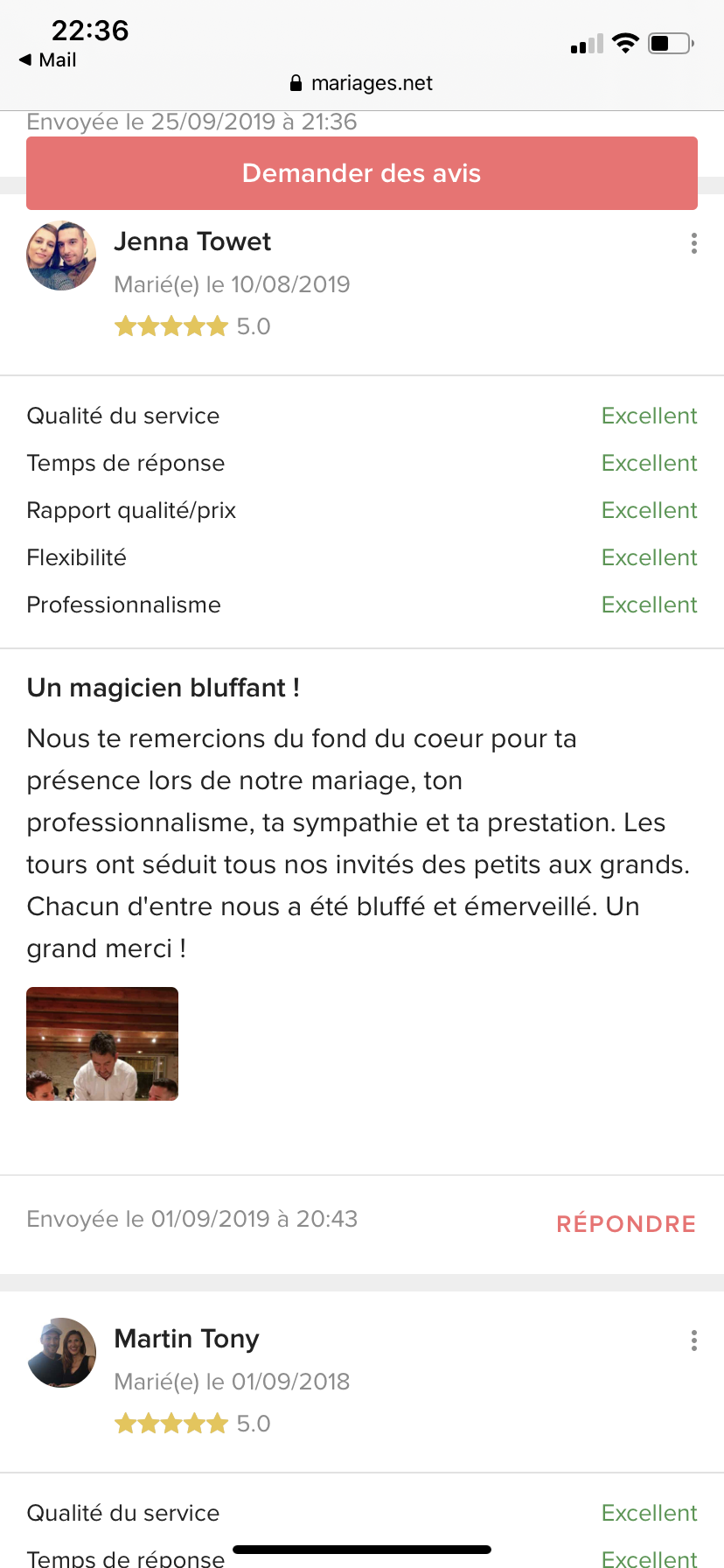Reply to the review via RÉPONDRE
This screenshot has height=1568, width=724.
pos(626,1223)
